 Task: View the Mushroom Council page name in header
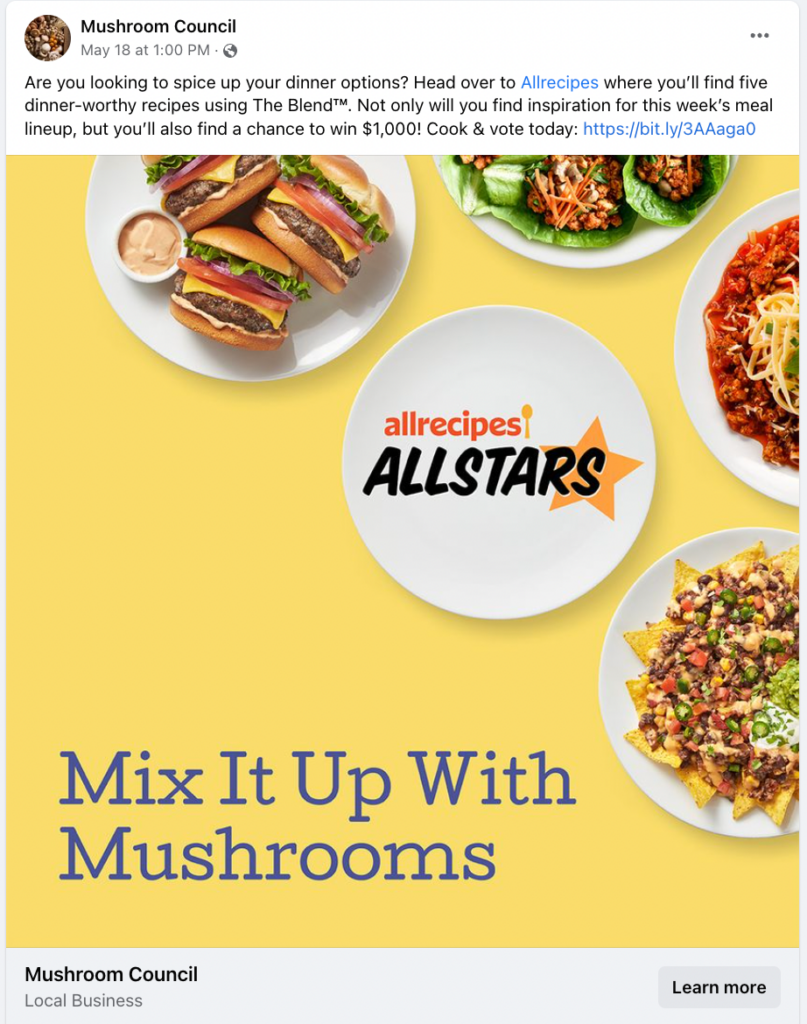[x=158, y=26]
